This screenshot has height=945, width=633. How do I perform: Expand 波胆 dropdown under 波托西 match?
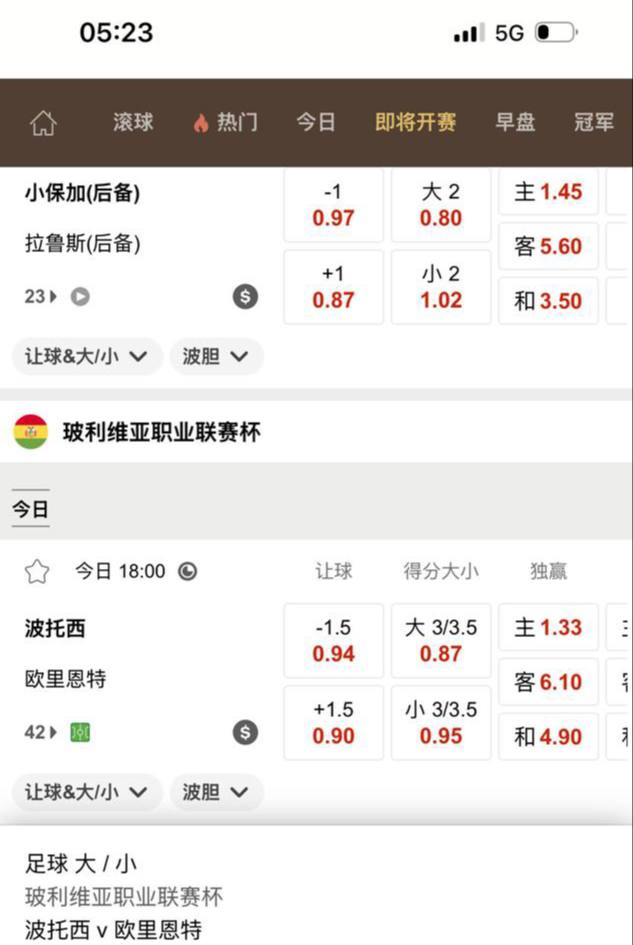216,792
